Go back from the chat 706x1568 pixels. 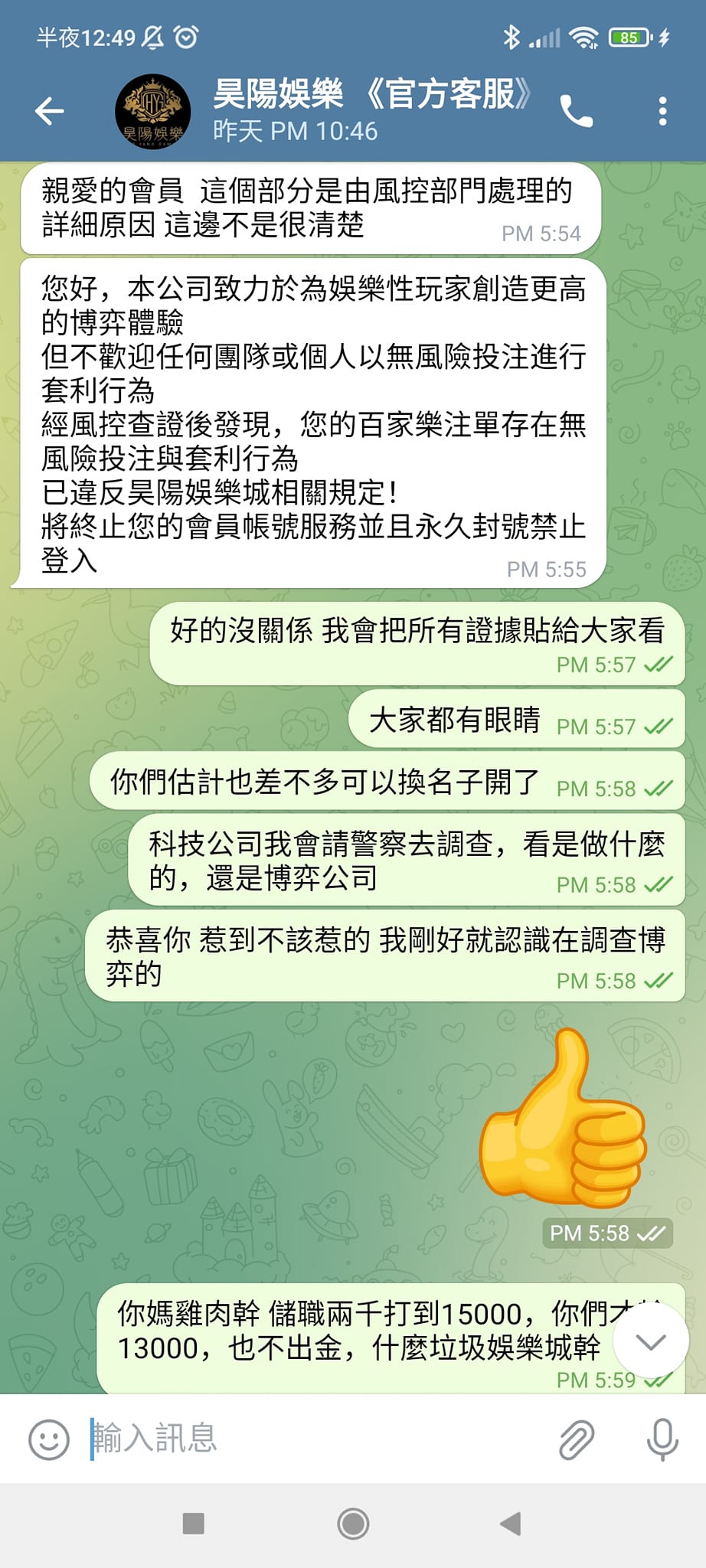point(50,112)
